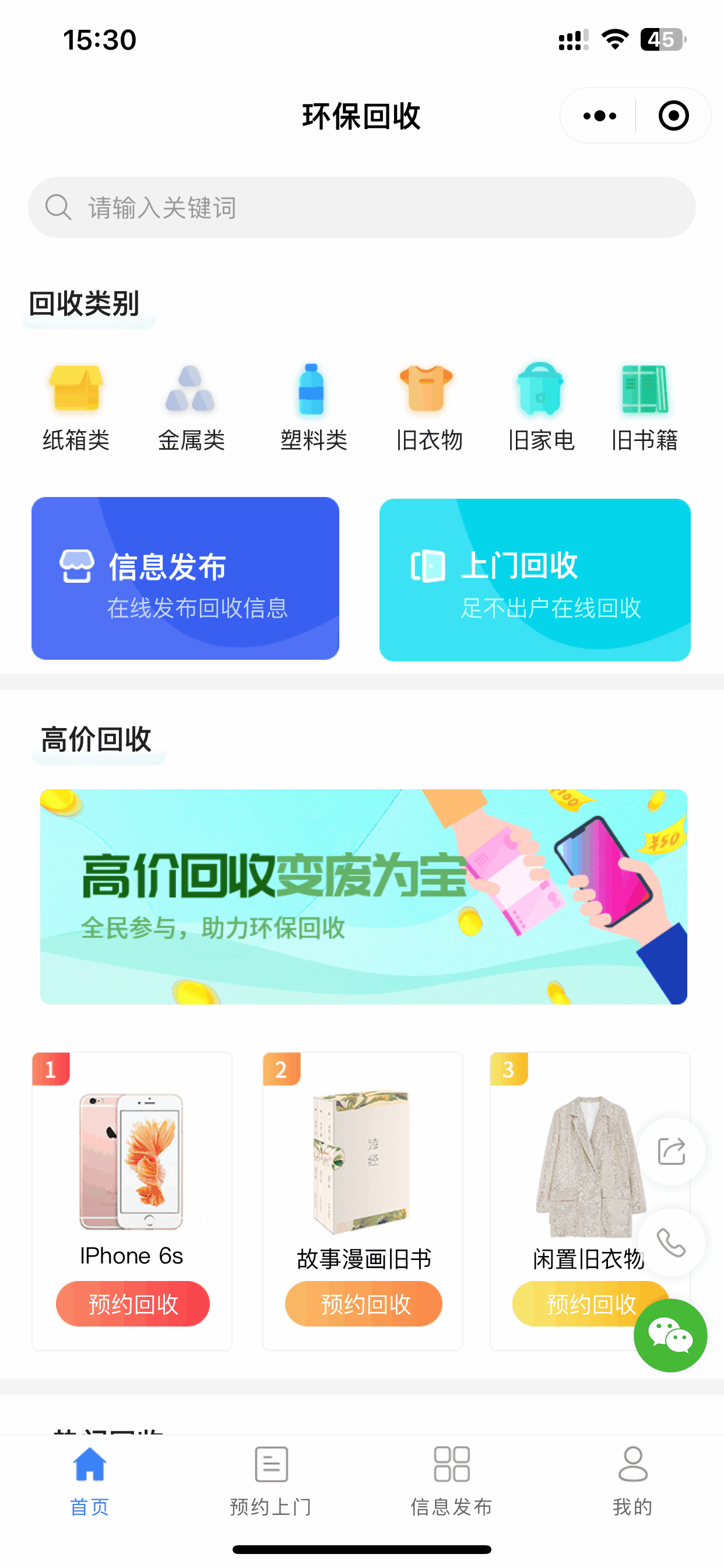Tap the search magnifier icon
The image size is (724, 1568).
pos(58,207)
